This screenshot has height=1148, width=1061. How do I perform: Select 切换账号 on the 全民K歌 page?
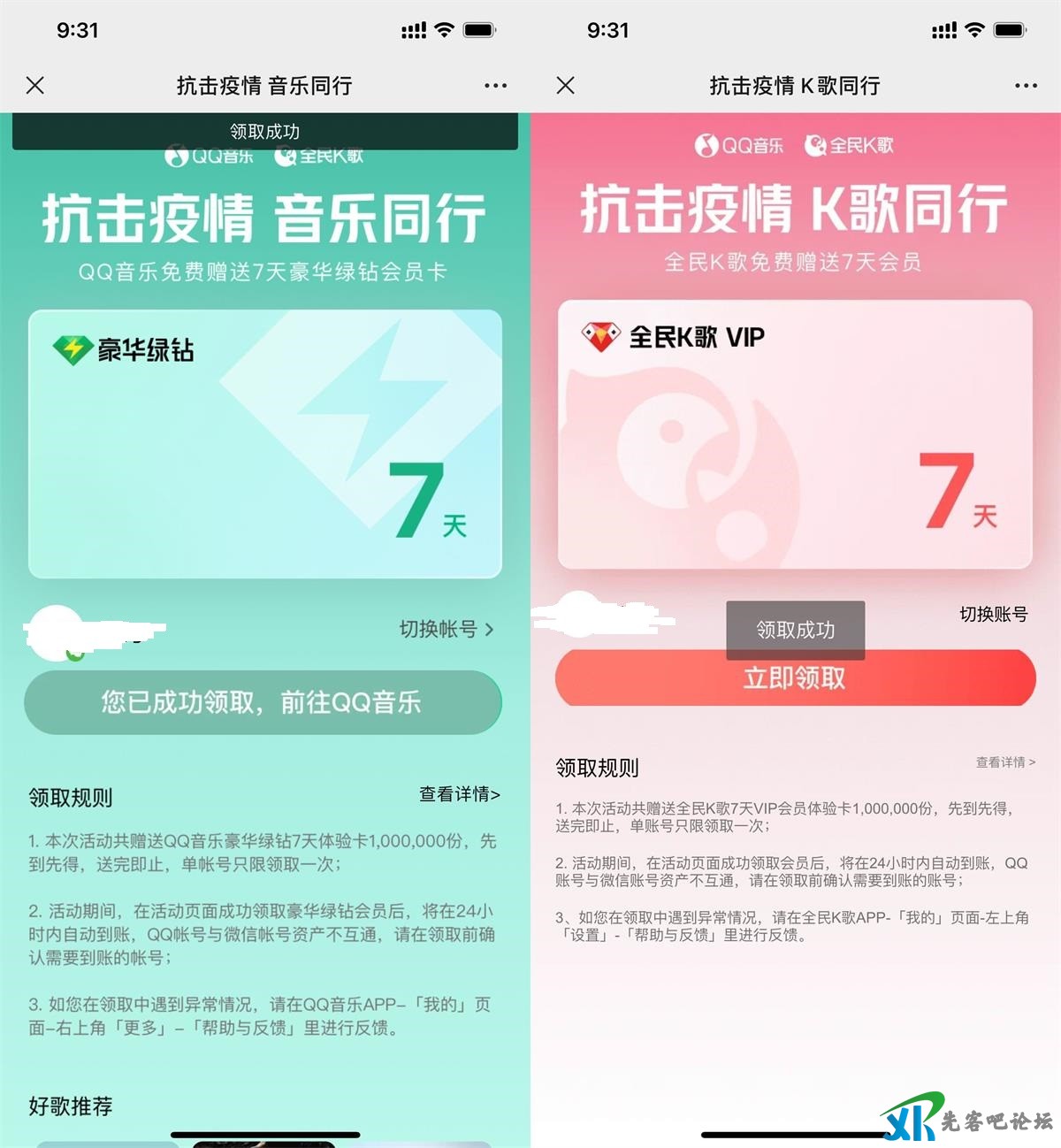(993, 614)
